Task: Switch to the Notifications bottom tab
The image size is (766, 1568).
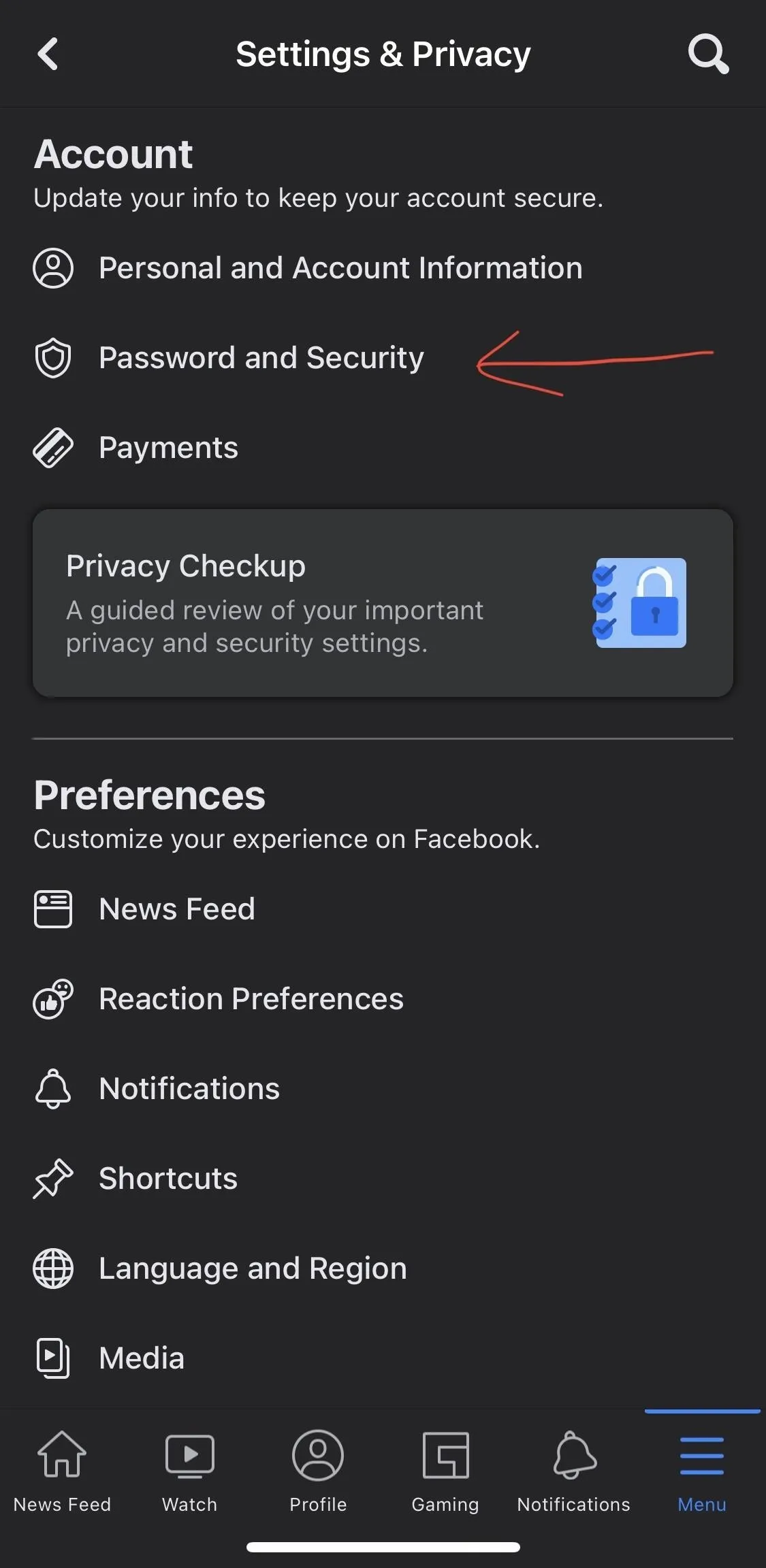Action: [x=573, y=1471]
